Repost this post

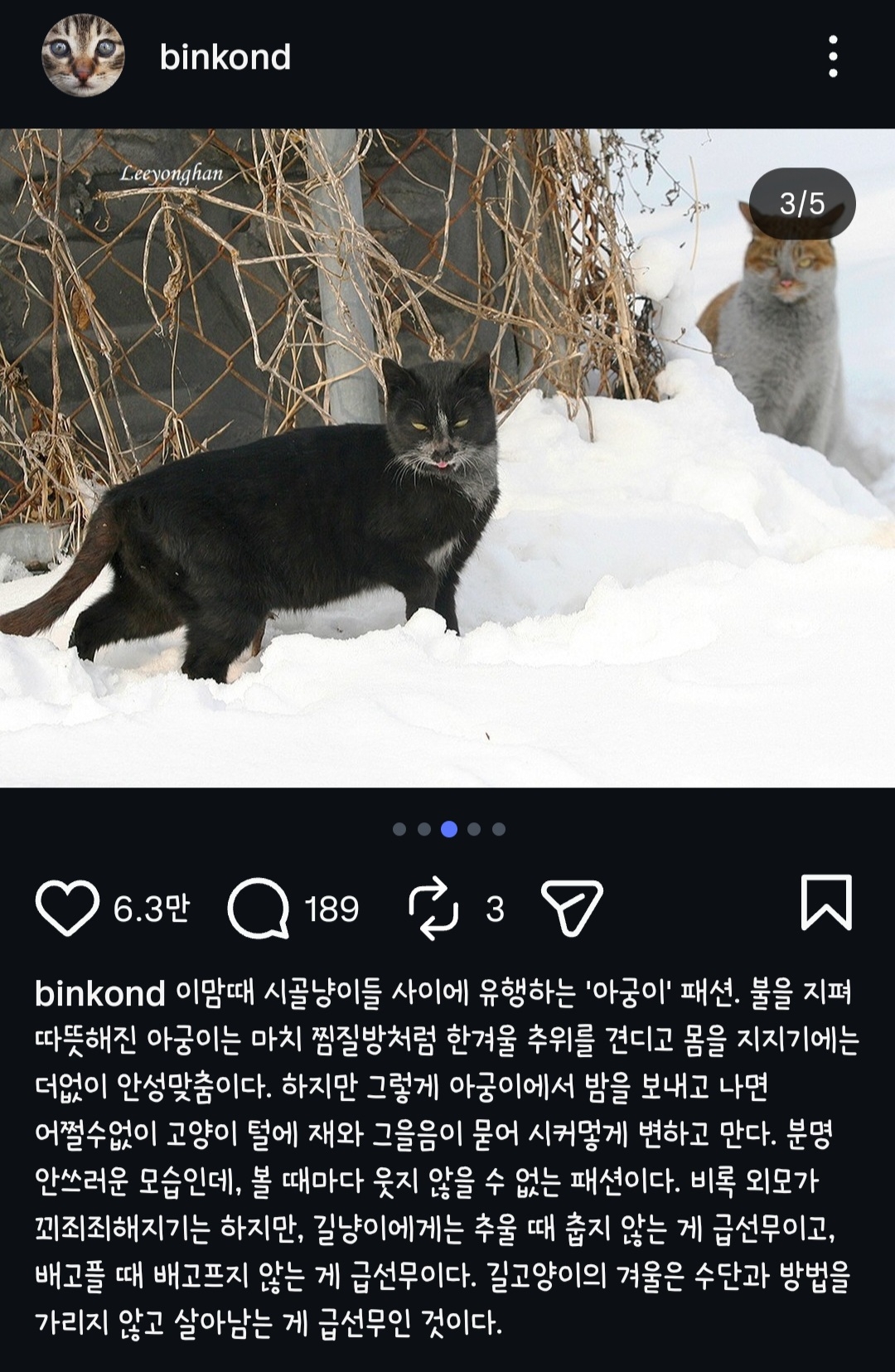(x=433, y=909)
